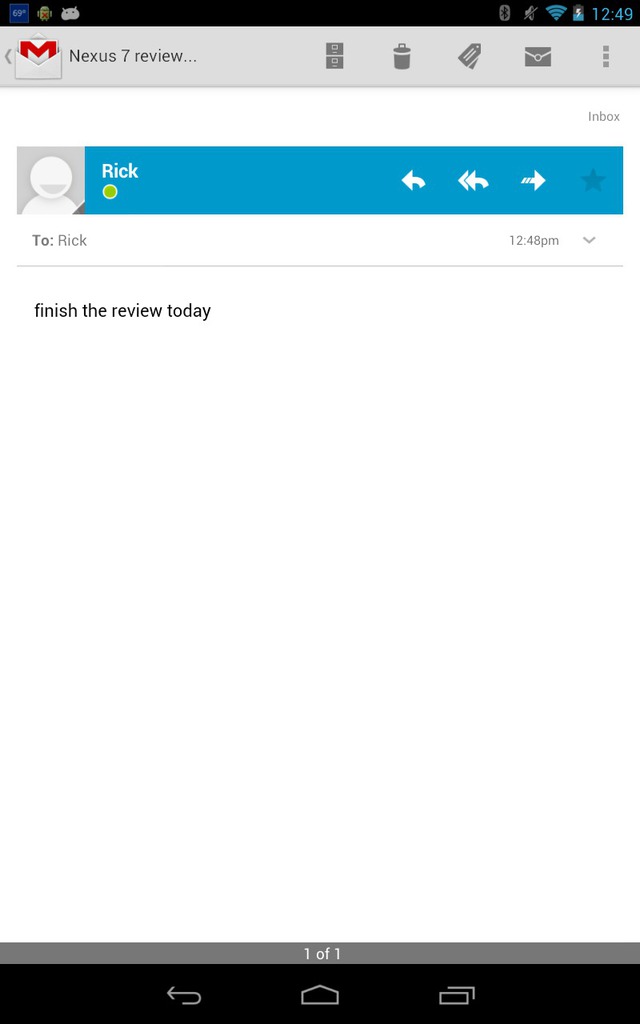Tap the Inbox label
The image size is (640, 1024).
603,116
